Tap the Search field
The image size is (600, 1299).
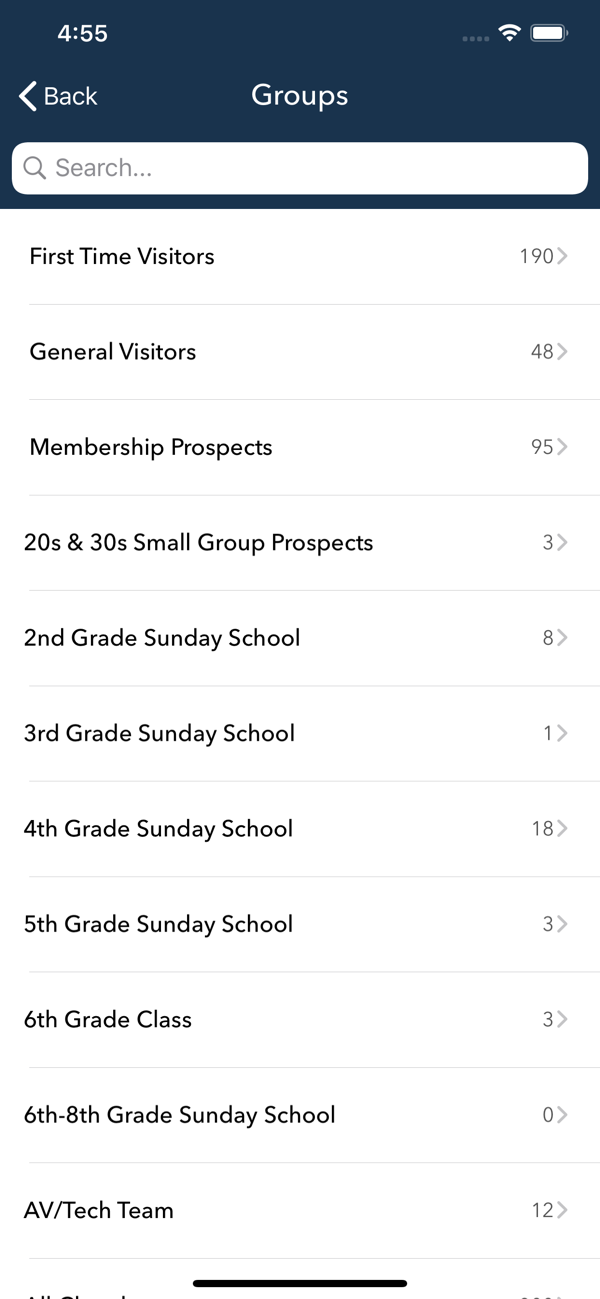click(300, 168)
